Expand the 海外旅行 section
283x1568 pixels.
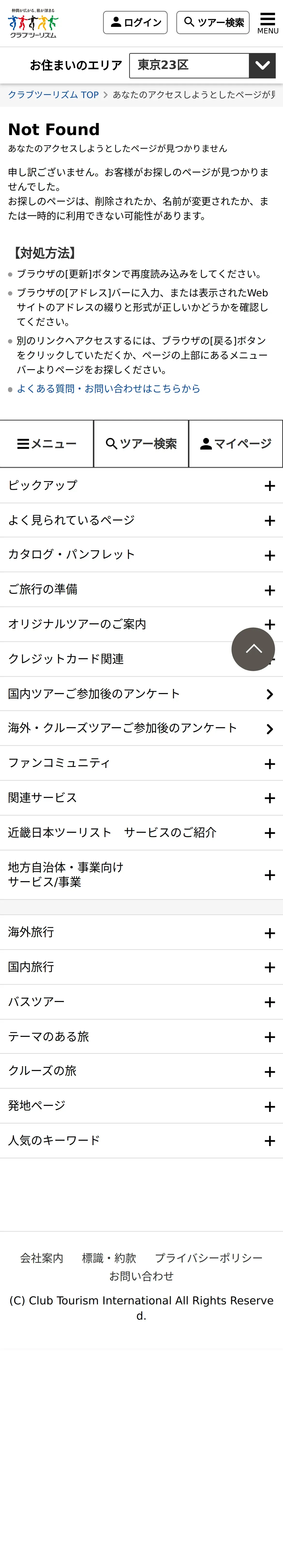click(x=141, y=933)
